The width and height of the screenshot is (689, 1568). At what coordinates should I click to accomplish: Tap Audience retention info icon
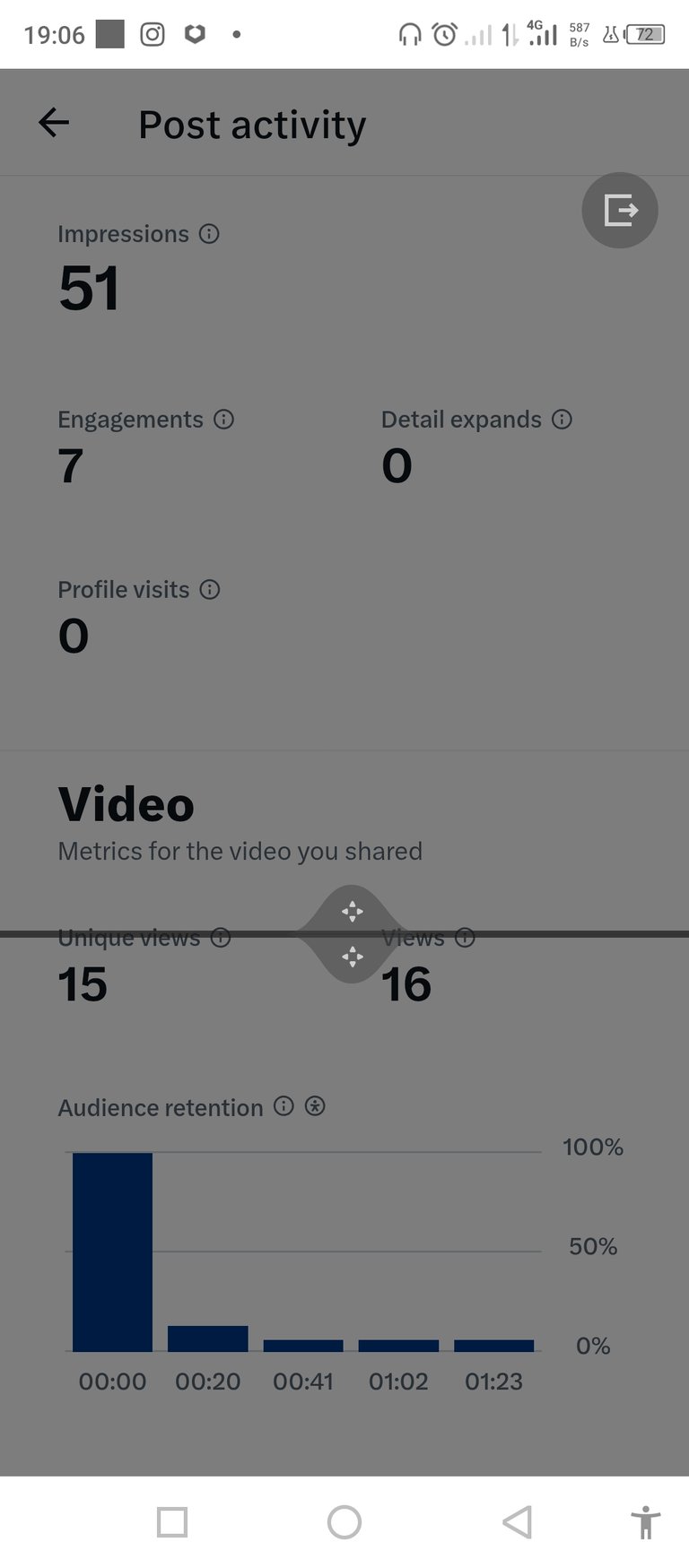click(x=283, y=1106)
